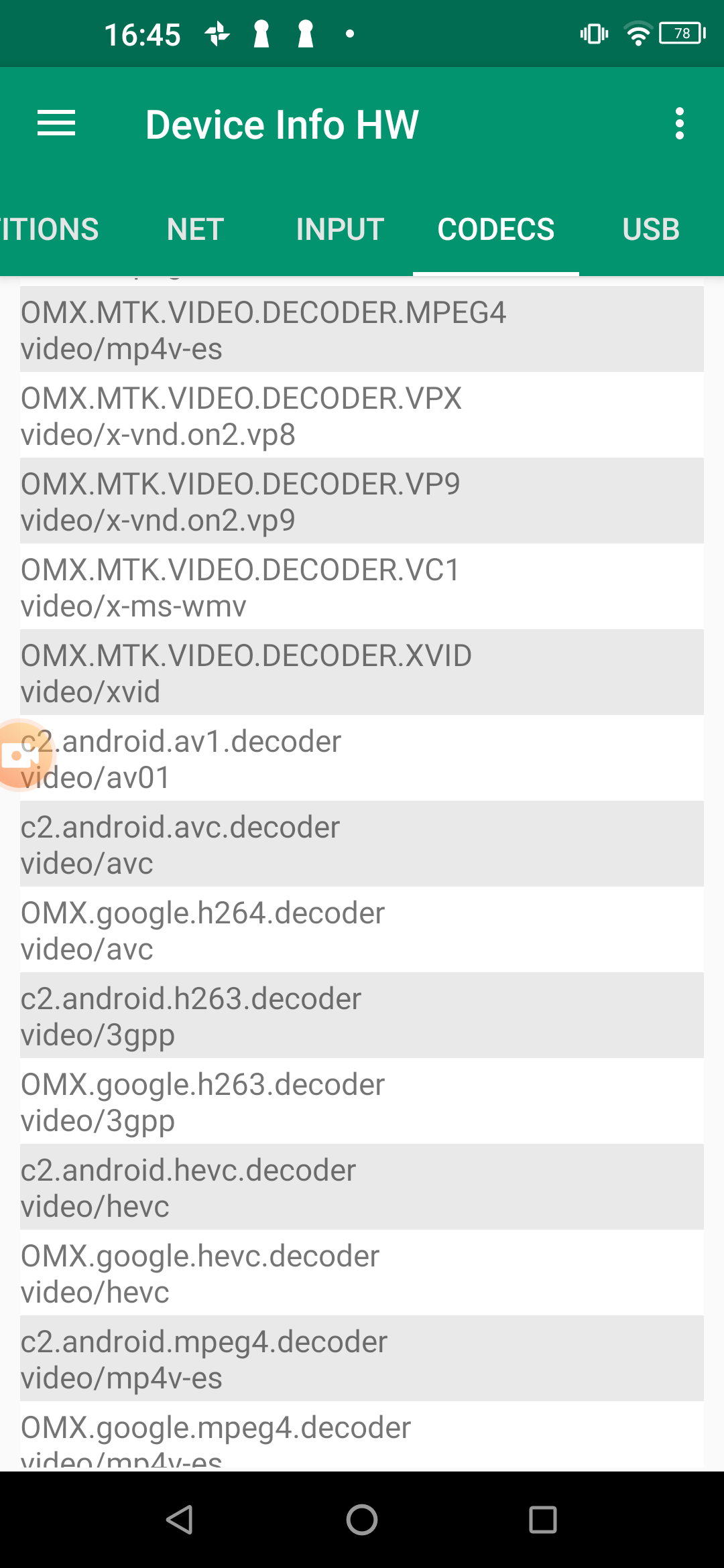Switch to the USB tab

click(650, 229)
